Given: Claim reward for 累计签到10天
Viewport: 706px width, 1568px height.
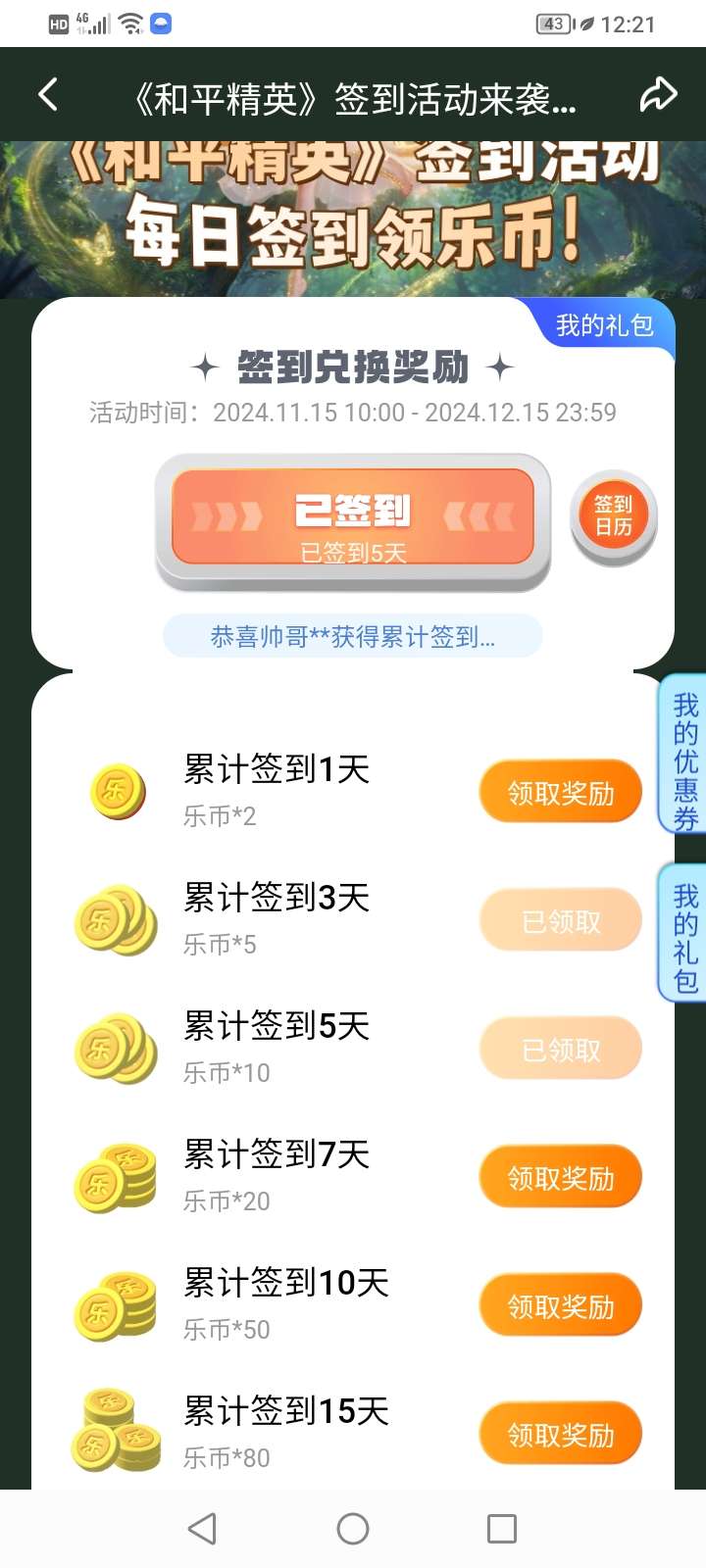Looking at the screenshot, I should pyautogui.click(x=560, y=1305).
